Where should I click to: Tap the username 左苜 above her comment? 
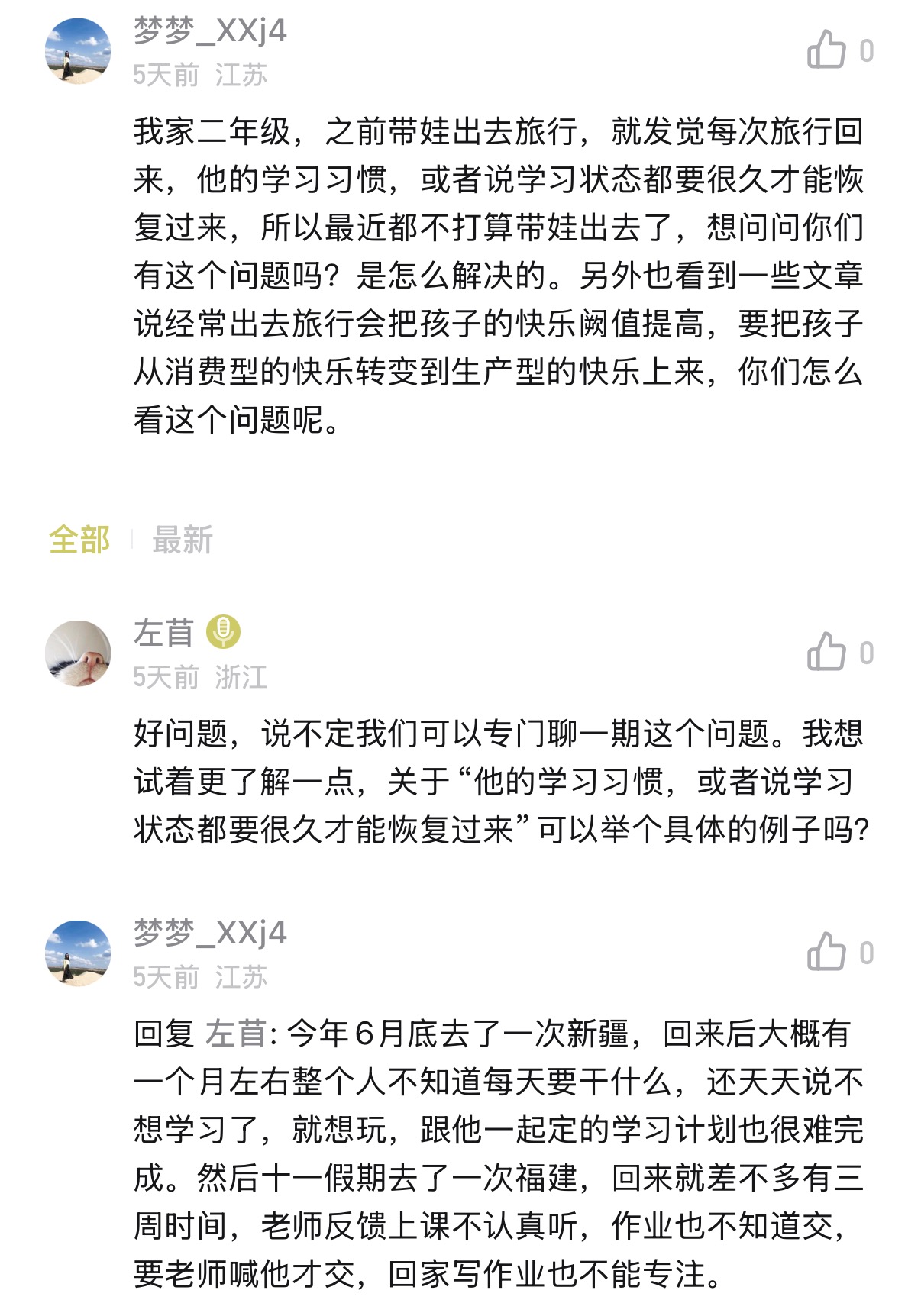tap(164, 633)
